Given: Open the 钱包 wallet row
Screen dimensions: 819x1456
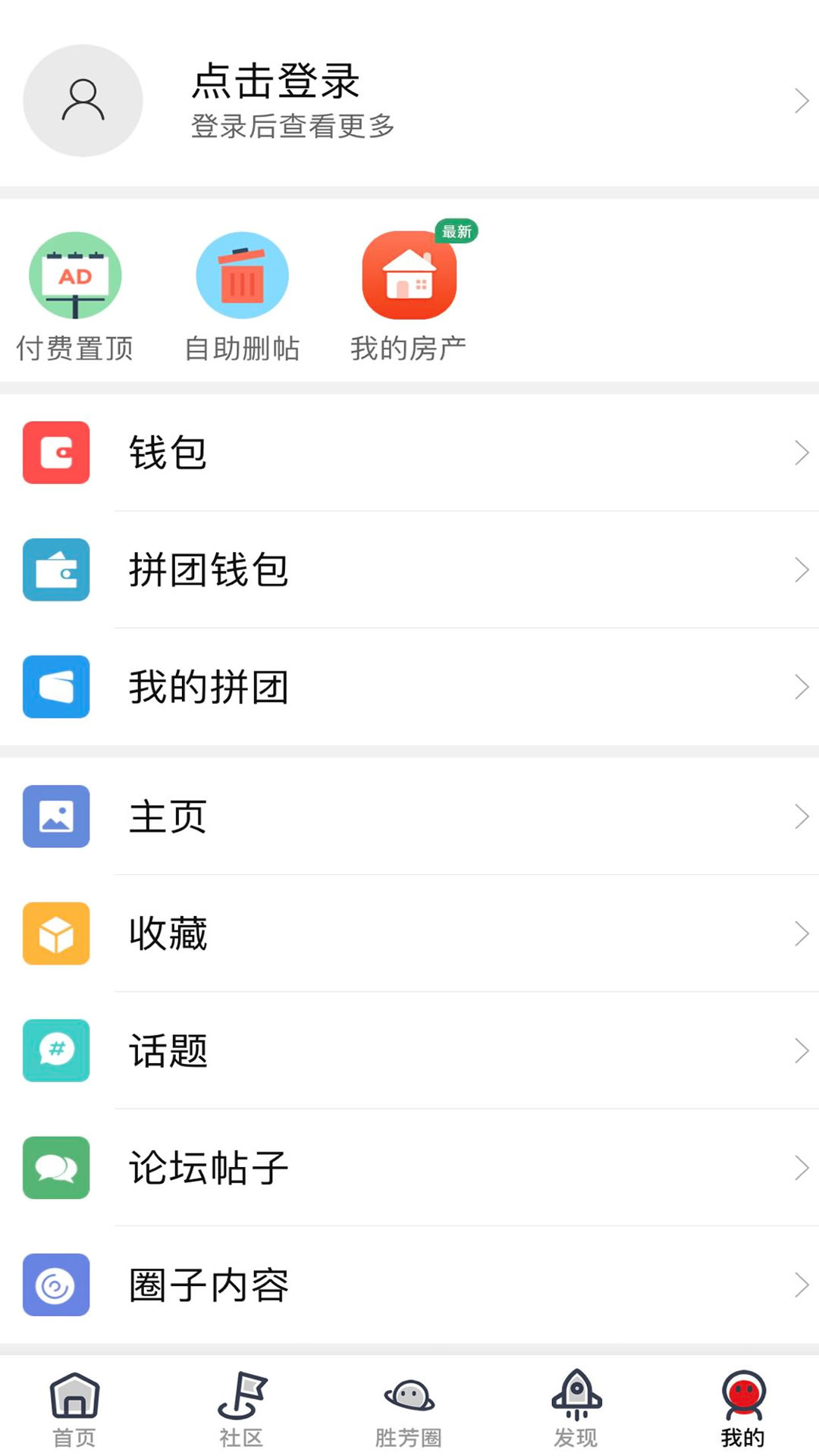Looking at the screenshot, I should (409, 453).
